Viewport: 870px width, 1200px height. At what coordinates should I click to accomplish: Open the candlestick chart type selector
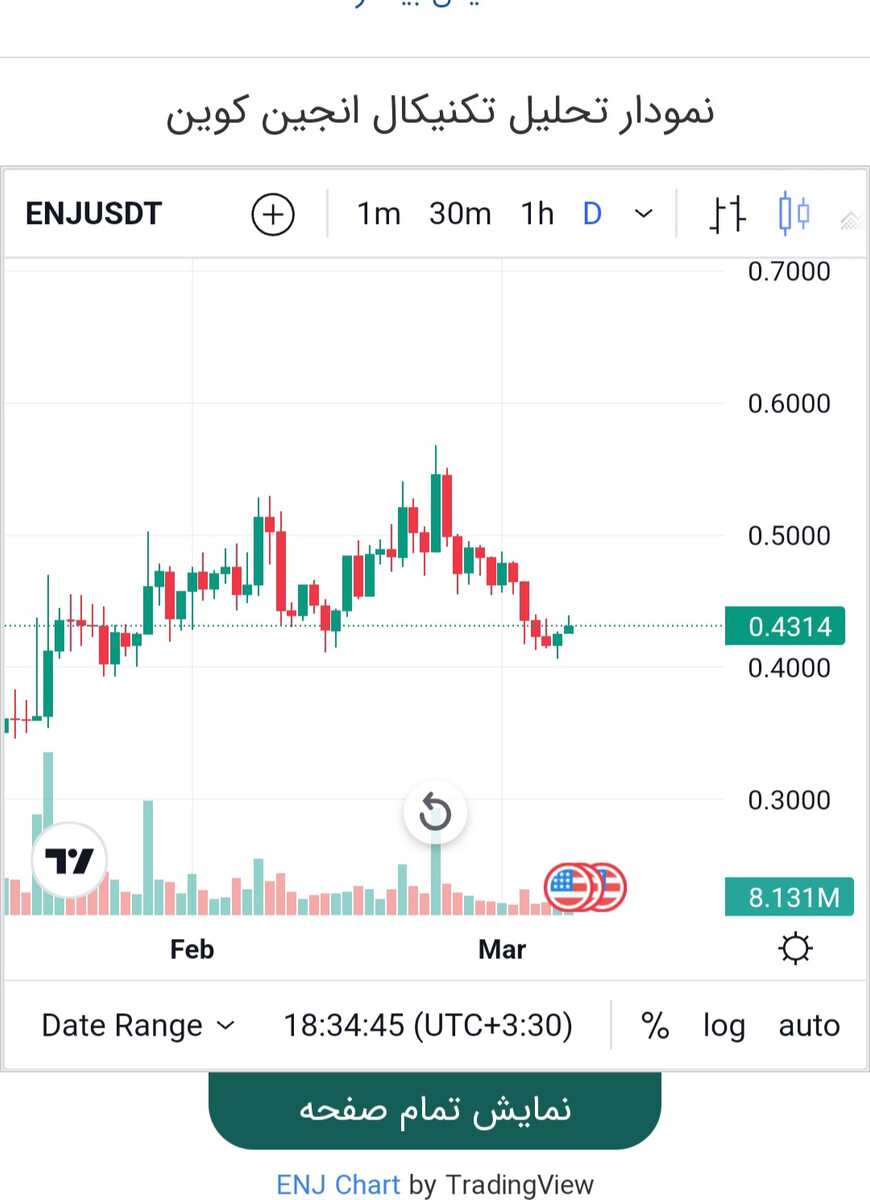tap(793, 214)
